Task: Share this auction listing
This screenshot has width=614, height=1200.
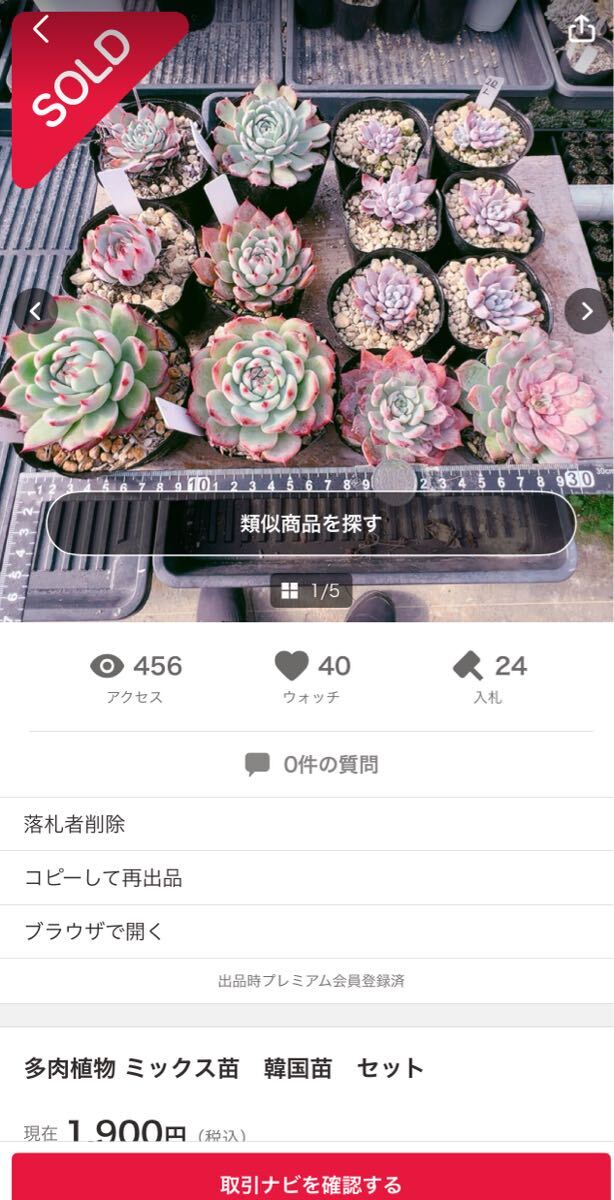Action: pos(581,30)
